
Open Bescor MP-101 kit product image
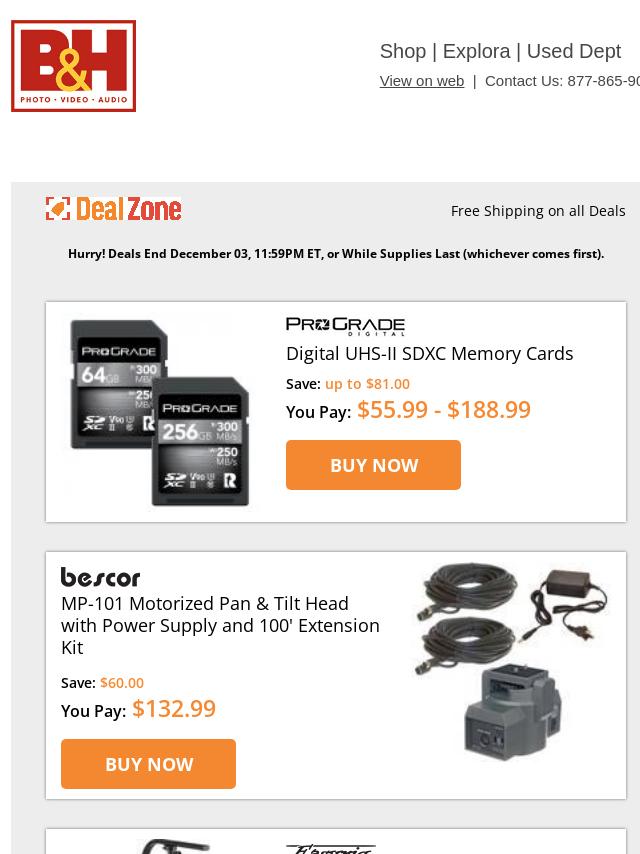511,662
